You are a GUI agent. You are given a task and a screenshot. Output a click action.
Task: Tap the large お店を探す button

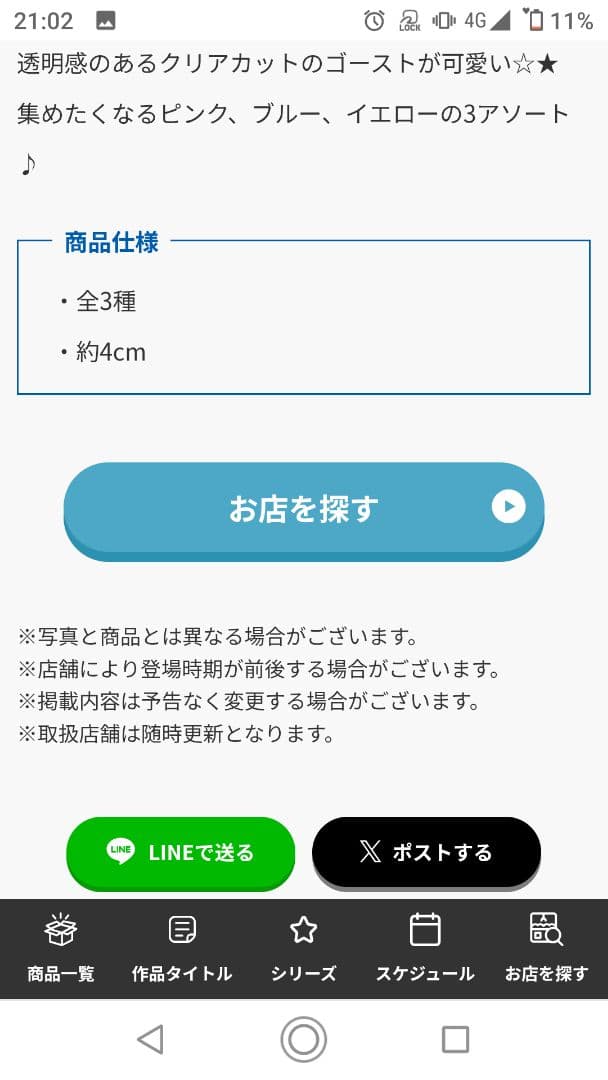(304, 509)
